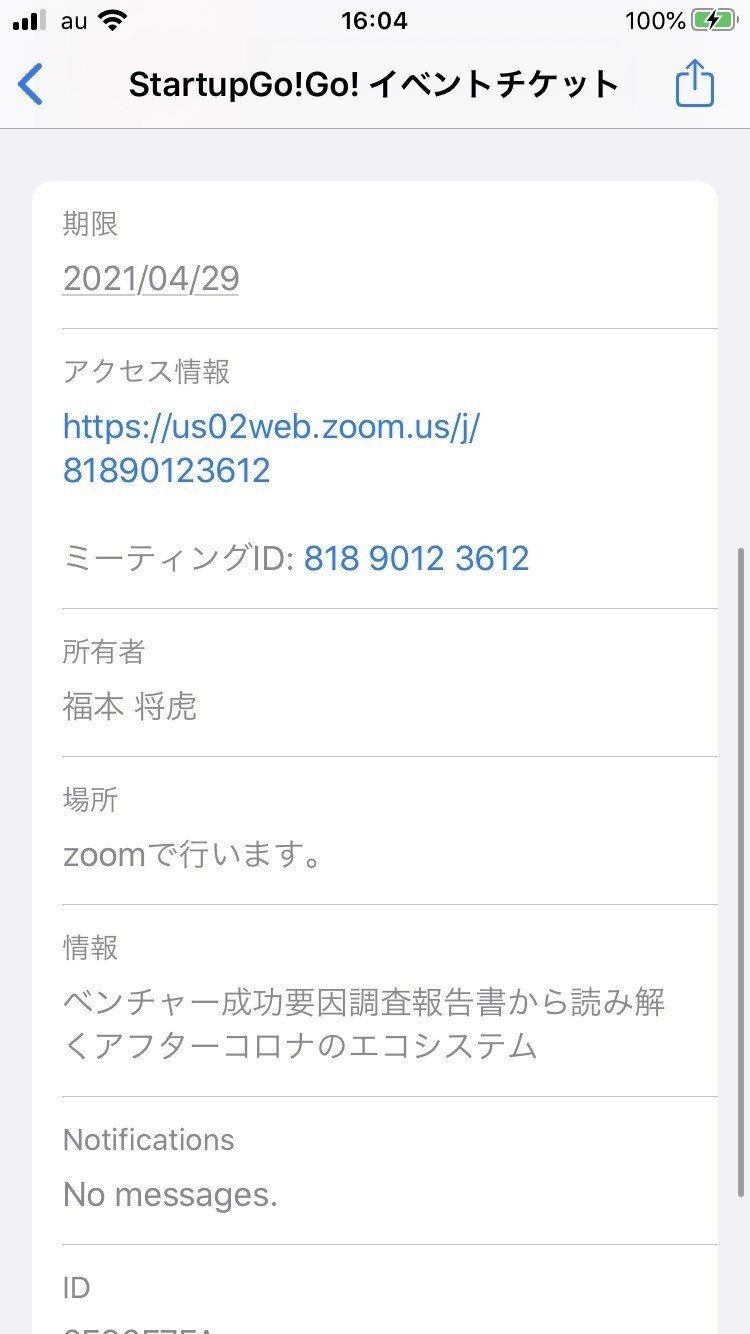Select the Notifications section header
Viewport: 750px width, 1334px height.
(x=148, y=1139)
